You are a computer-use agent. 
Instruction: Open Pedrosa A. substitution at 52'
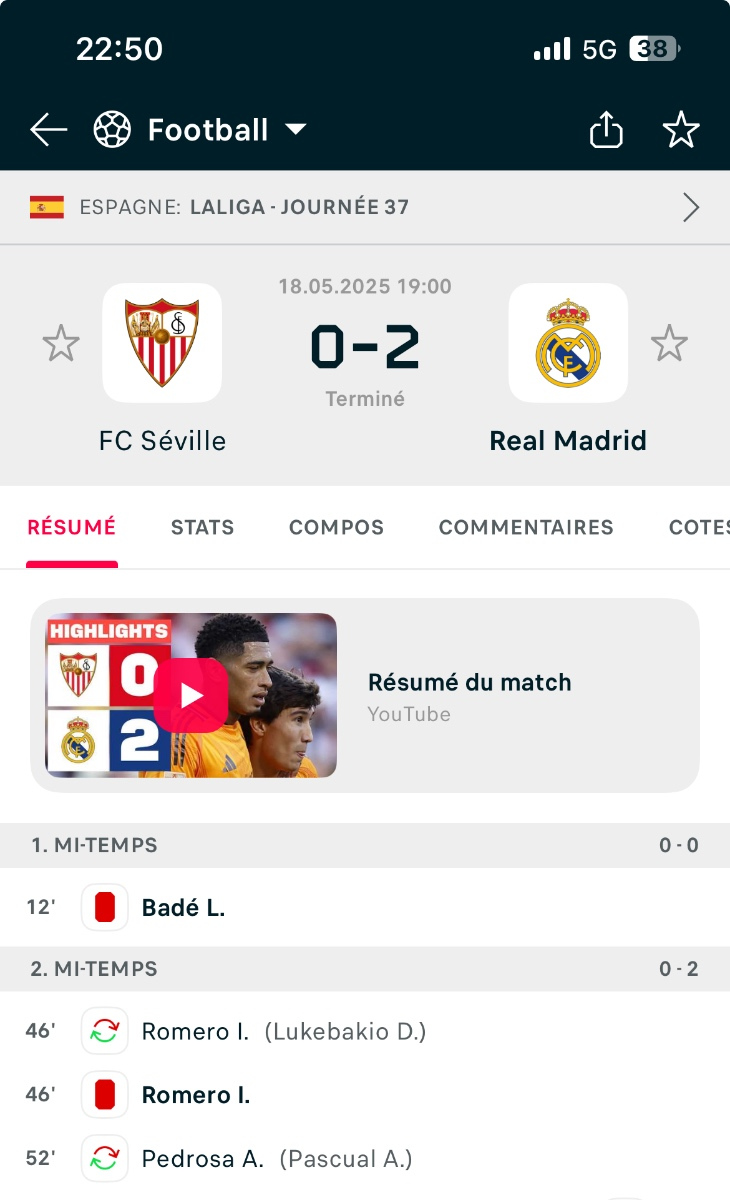[365, 1159]
